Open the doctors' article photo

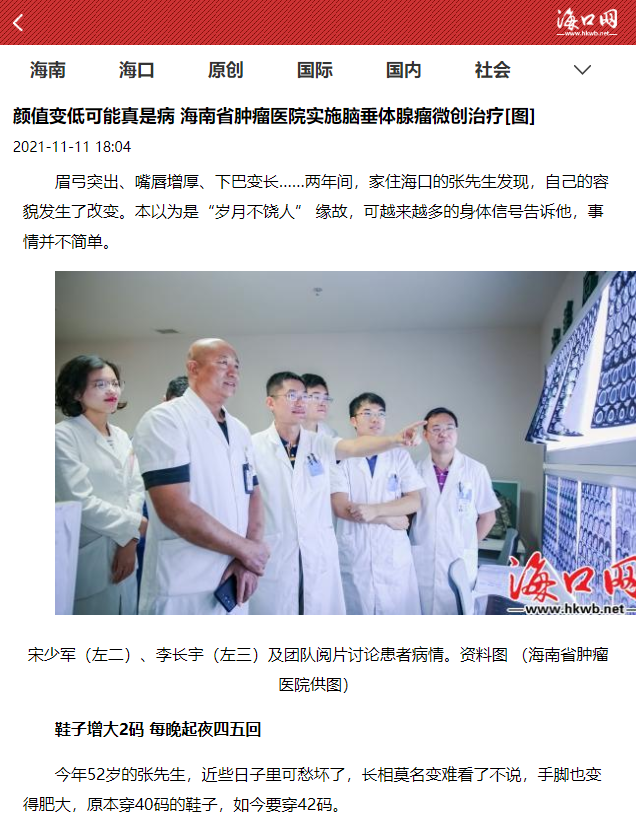click(345, 442)
